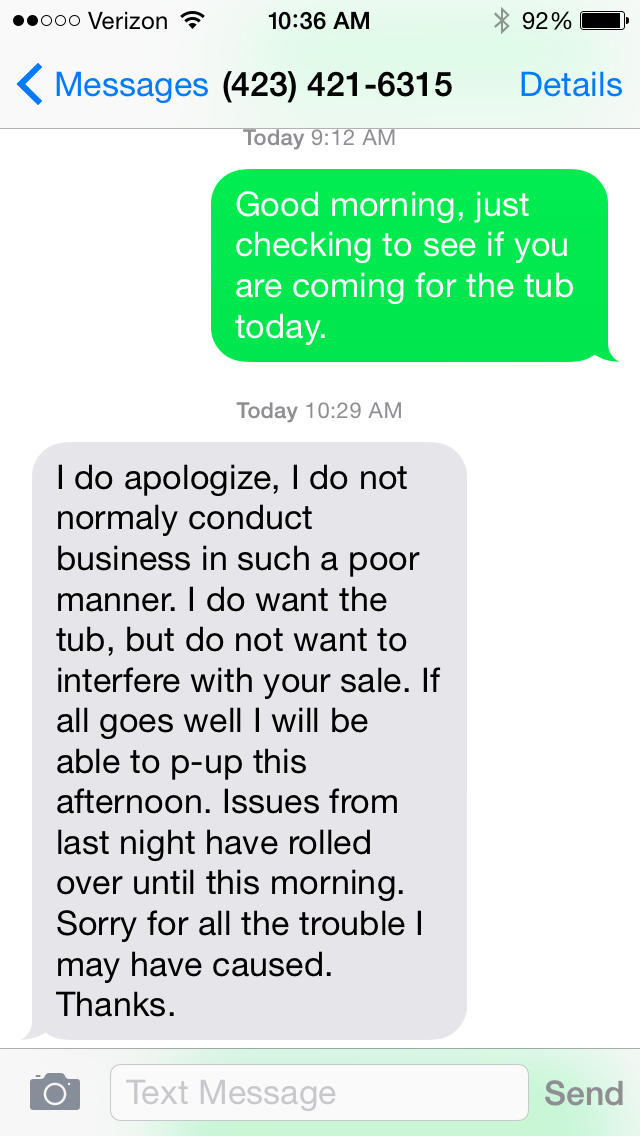The width and height of the screenshot is (640, 1136).
Task: Tap the camera icon to attach photo
Action: 54,1092
